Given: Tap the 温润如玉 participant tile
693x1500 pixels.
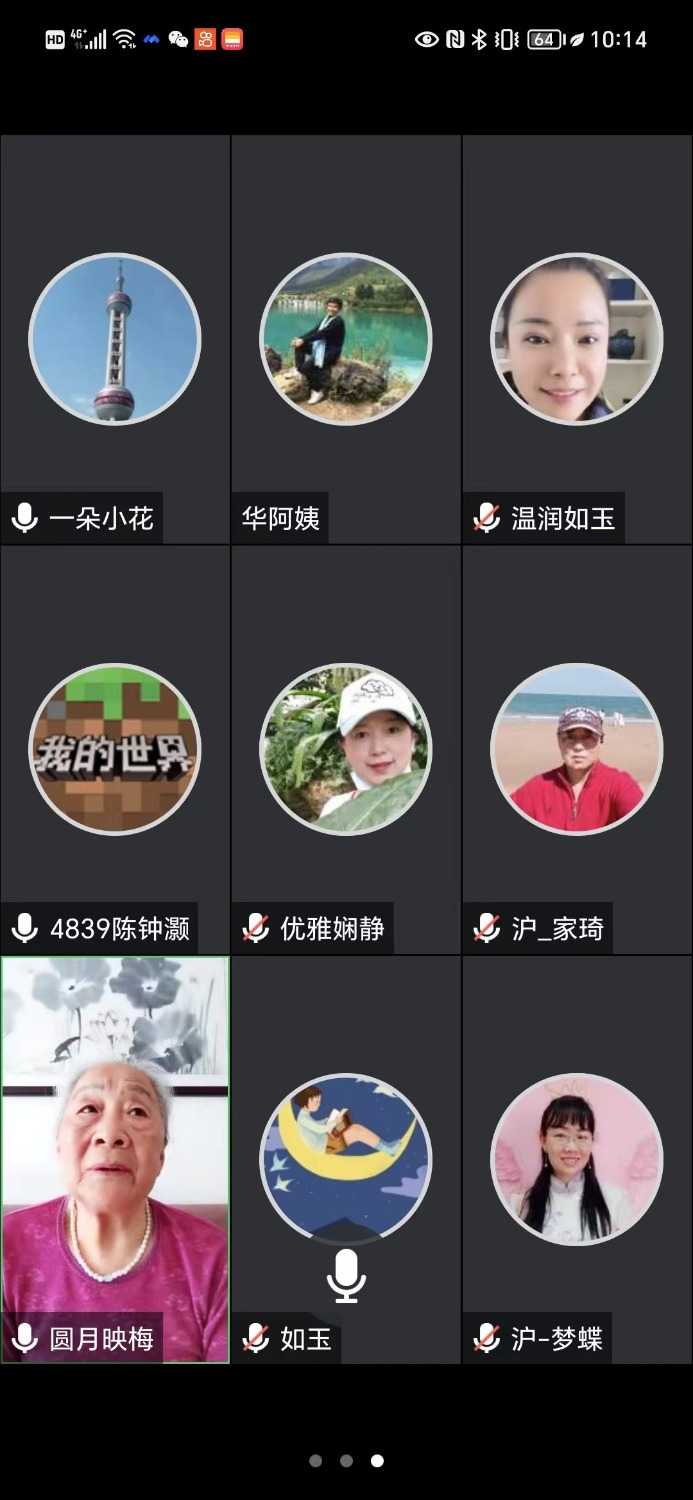Looking at the screenshot, I should (577, 339).
